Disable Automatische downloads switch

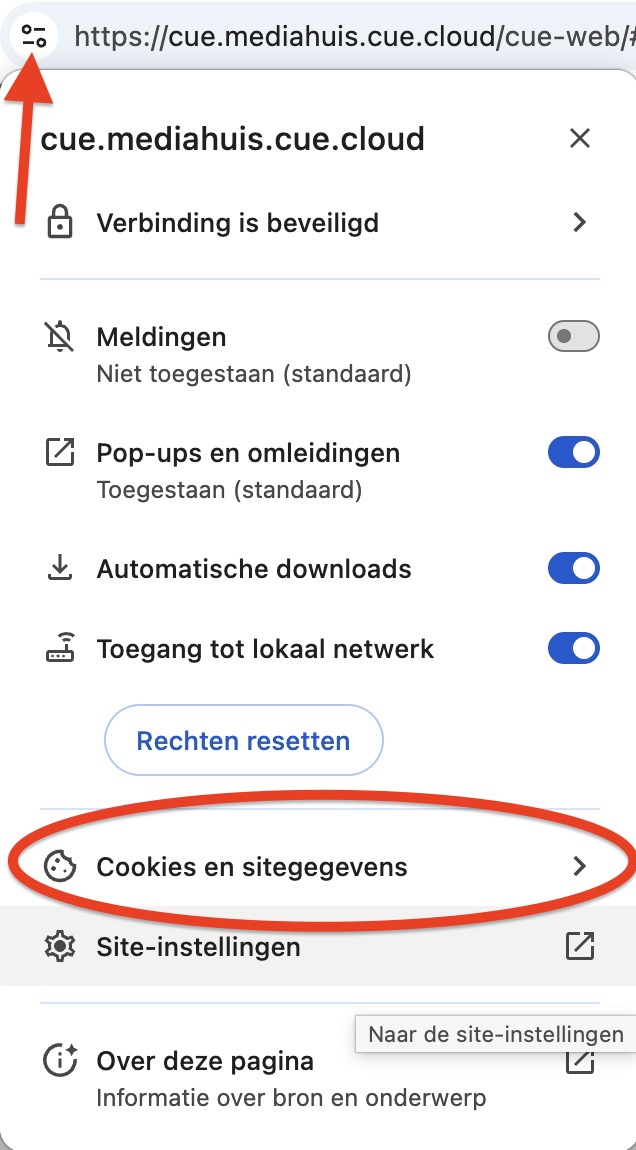click(573, 569)
